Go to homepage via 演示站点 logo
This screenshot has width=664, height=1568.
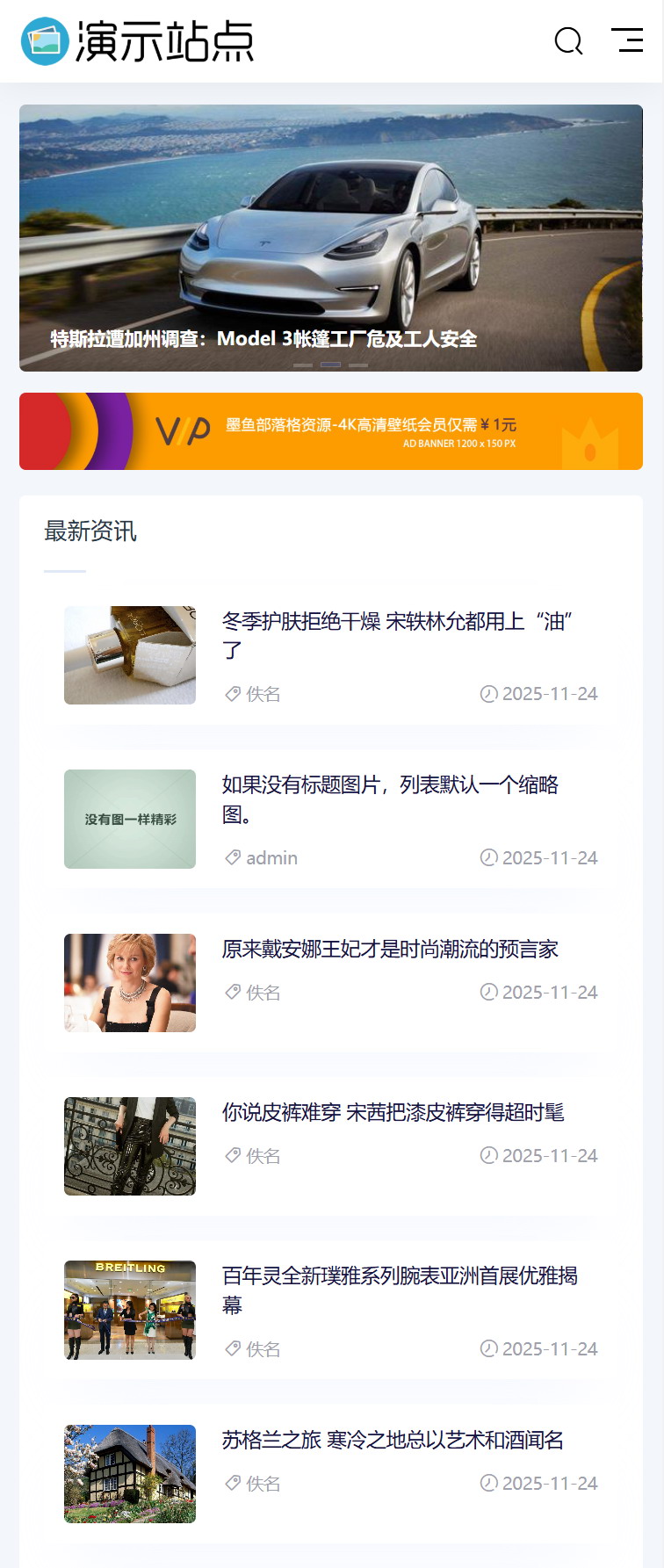coord(138,41)
